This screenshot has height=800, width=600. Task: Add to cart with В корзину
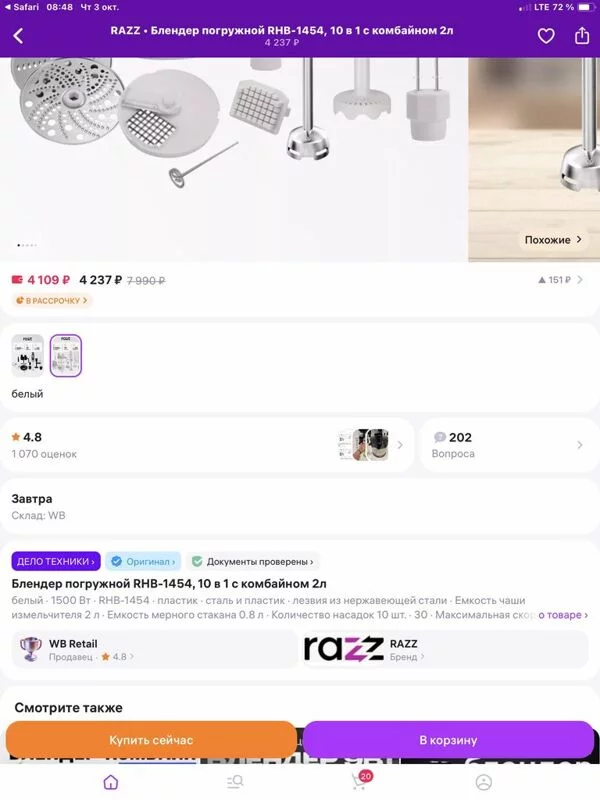(x=447, y=740)
